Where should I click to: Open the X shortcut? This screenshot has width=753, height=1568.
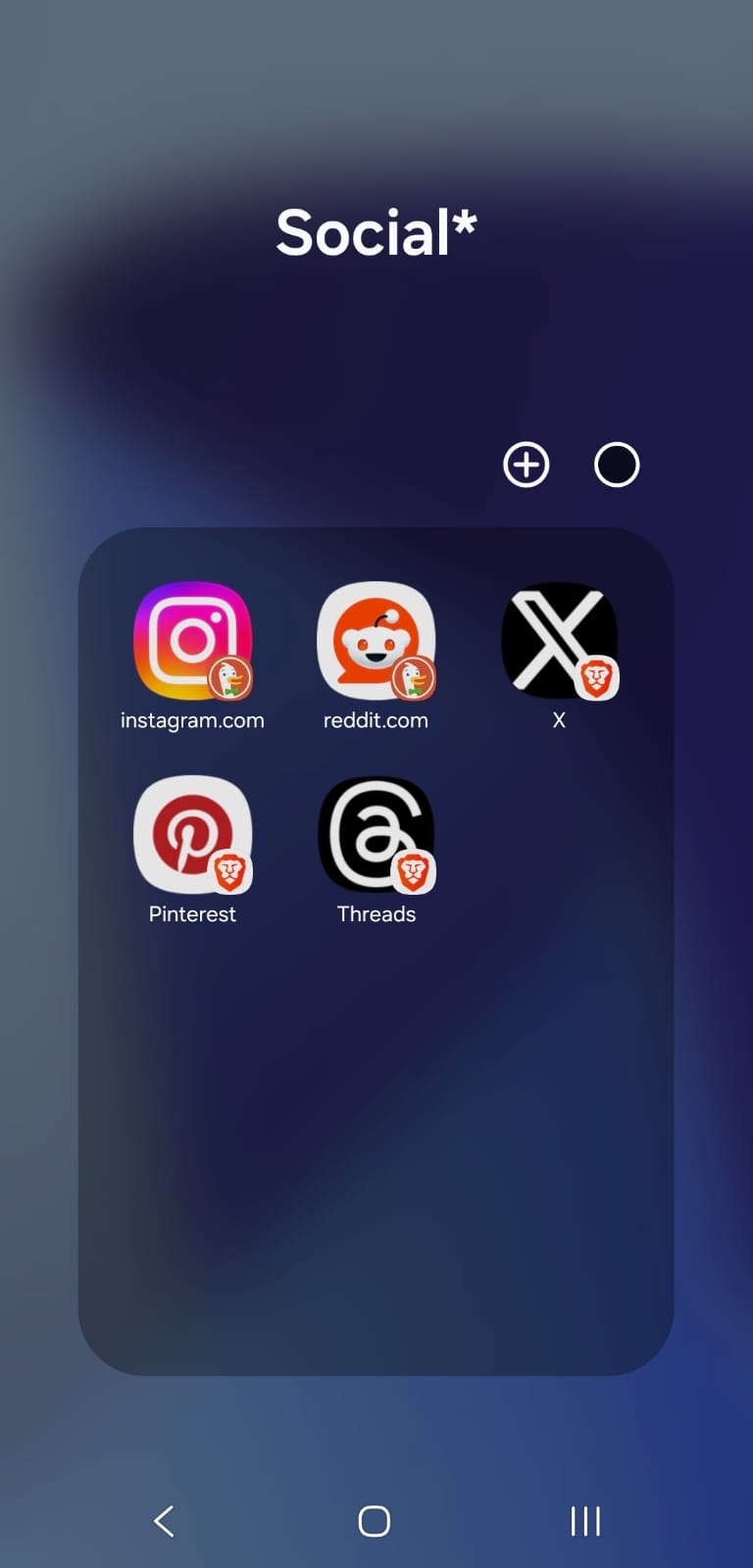point(559,642)
